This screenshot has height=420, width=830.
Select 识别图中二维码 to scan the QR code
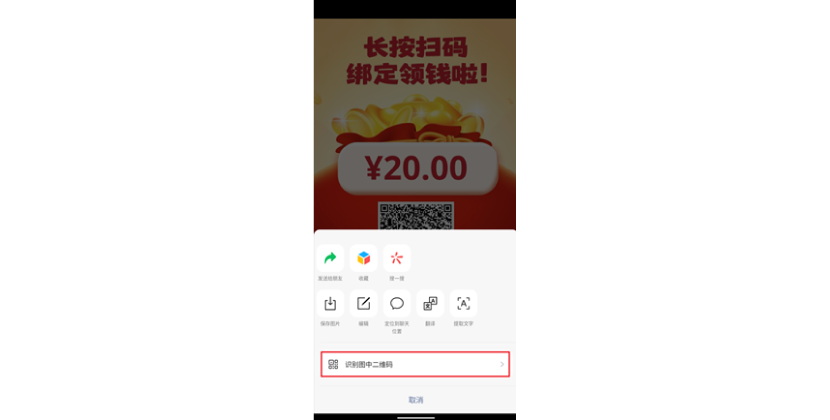(415, 364)
